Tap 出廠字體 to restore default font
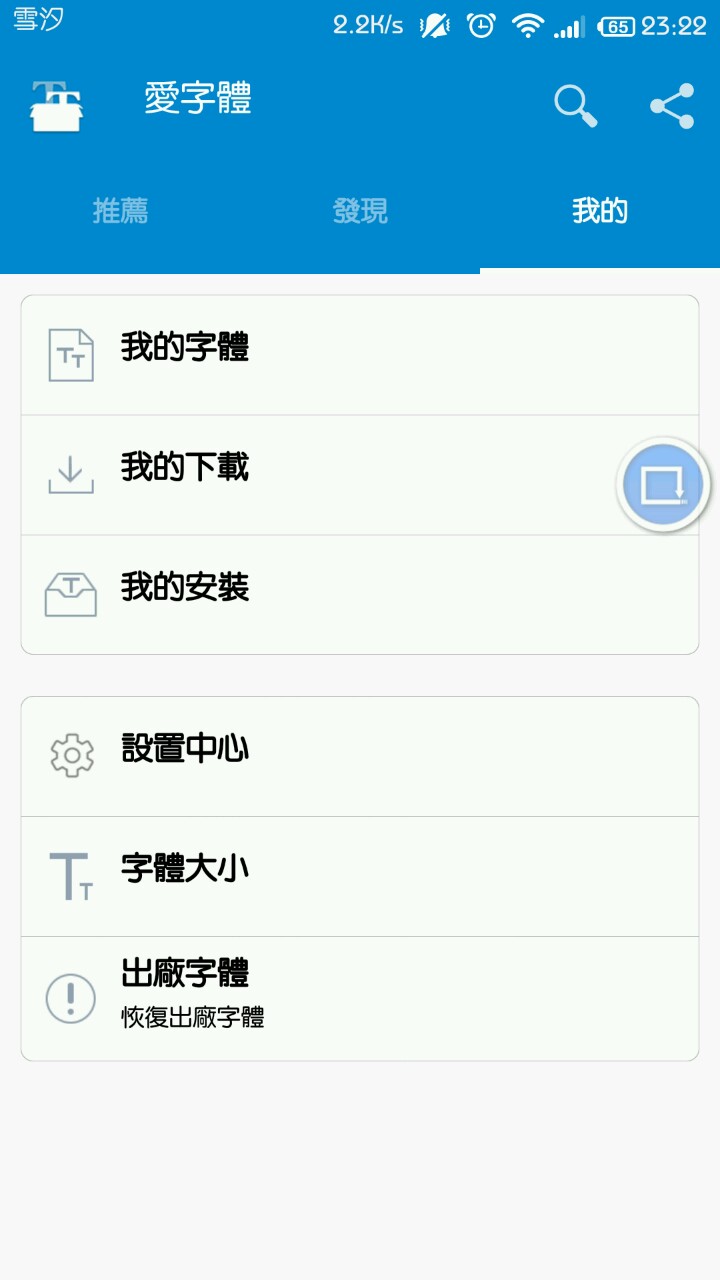Image resolution: width=720 pixels, height=1280 pixels. coord(360,997)
